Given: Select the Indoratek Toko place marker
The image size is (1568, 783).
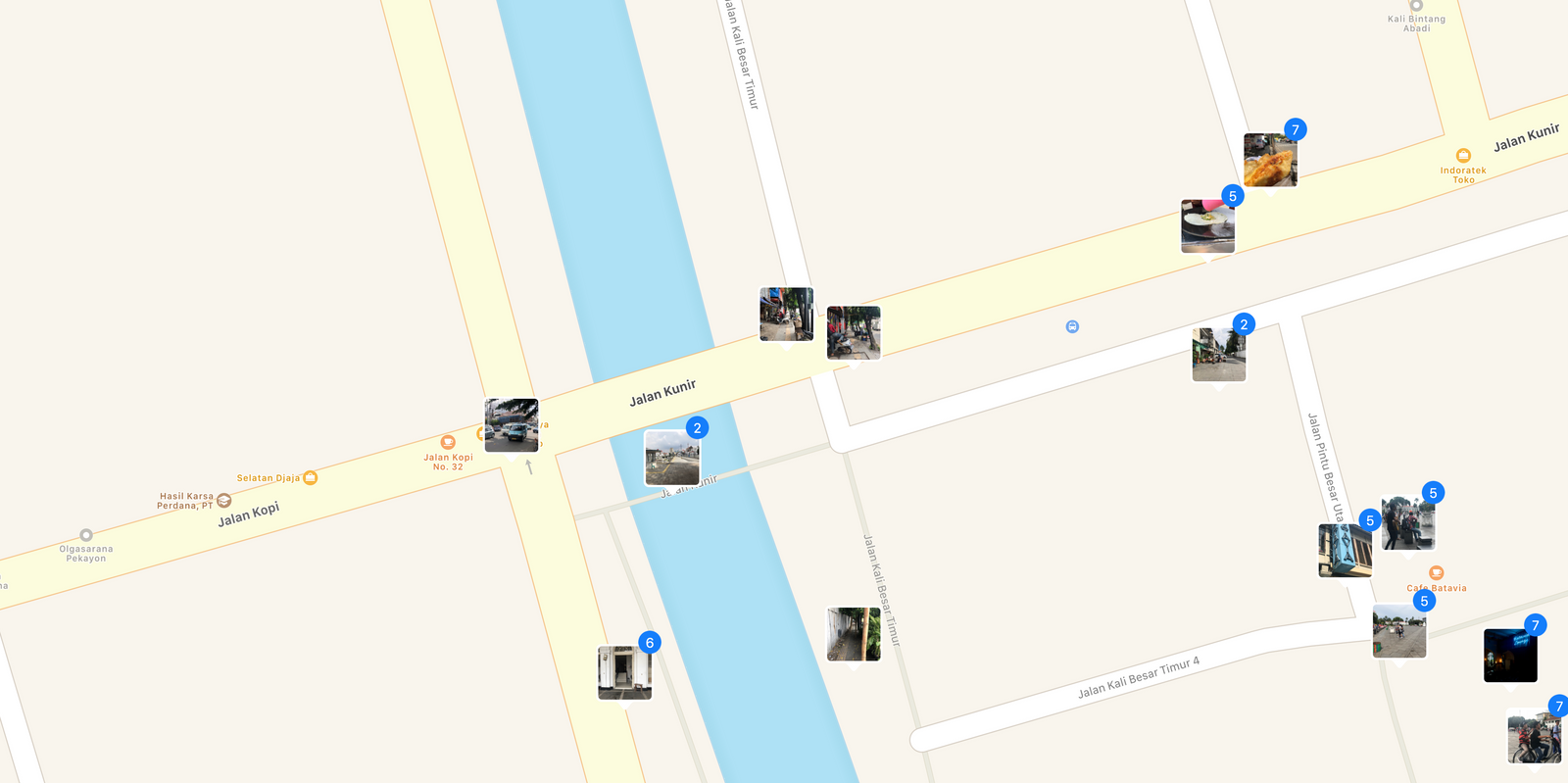Looking at the screenshot, I should (x=1463, y=156).
